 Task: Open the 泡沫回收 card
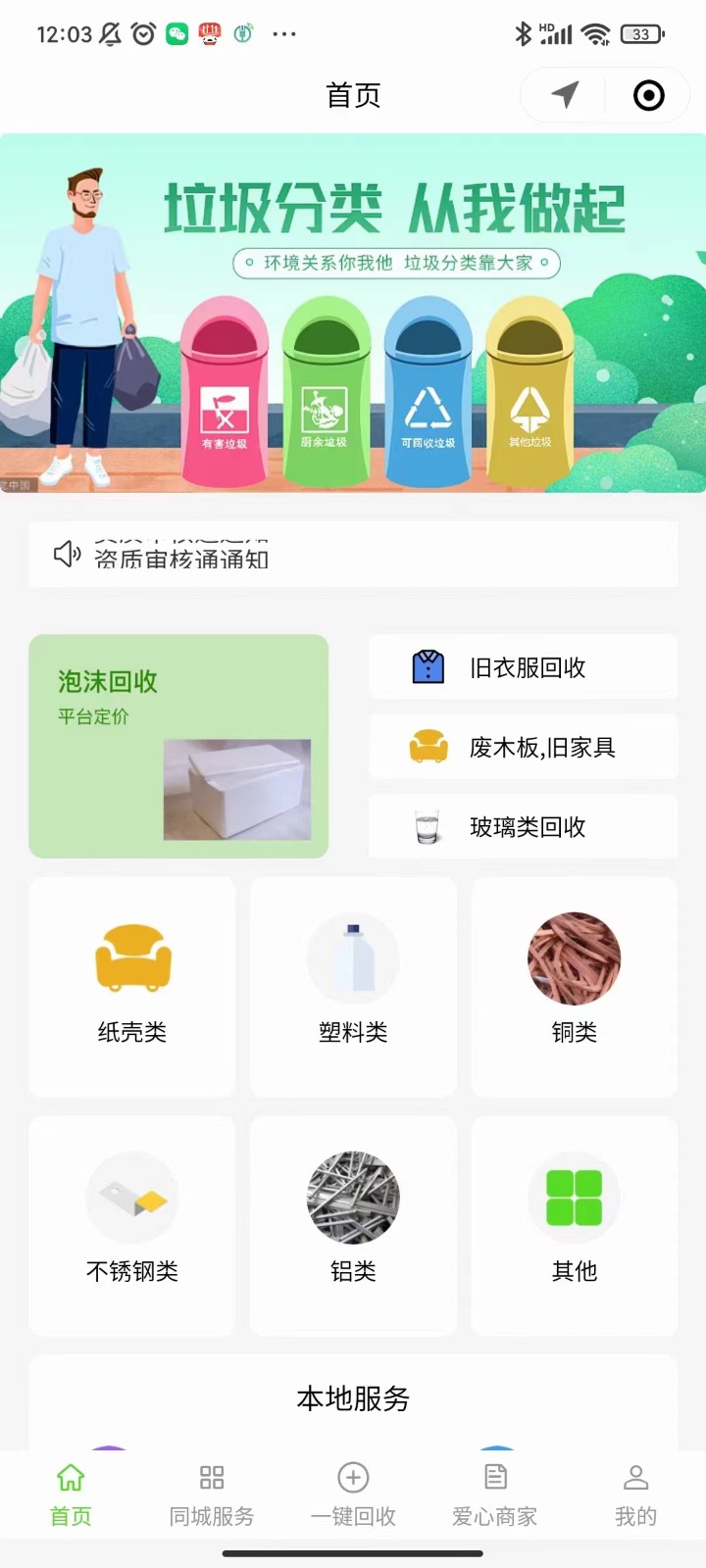pyautogui.click(x=178, y=746)
